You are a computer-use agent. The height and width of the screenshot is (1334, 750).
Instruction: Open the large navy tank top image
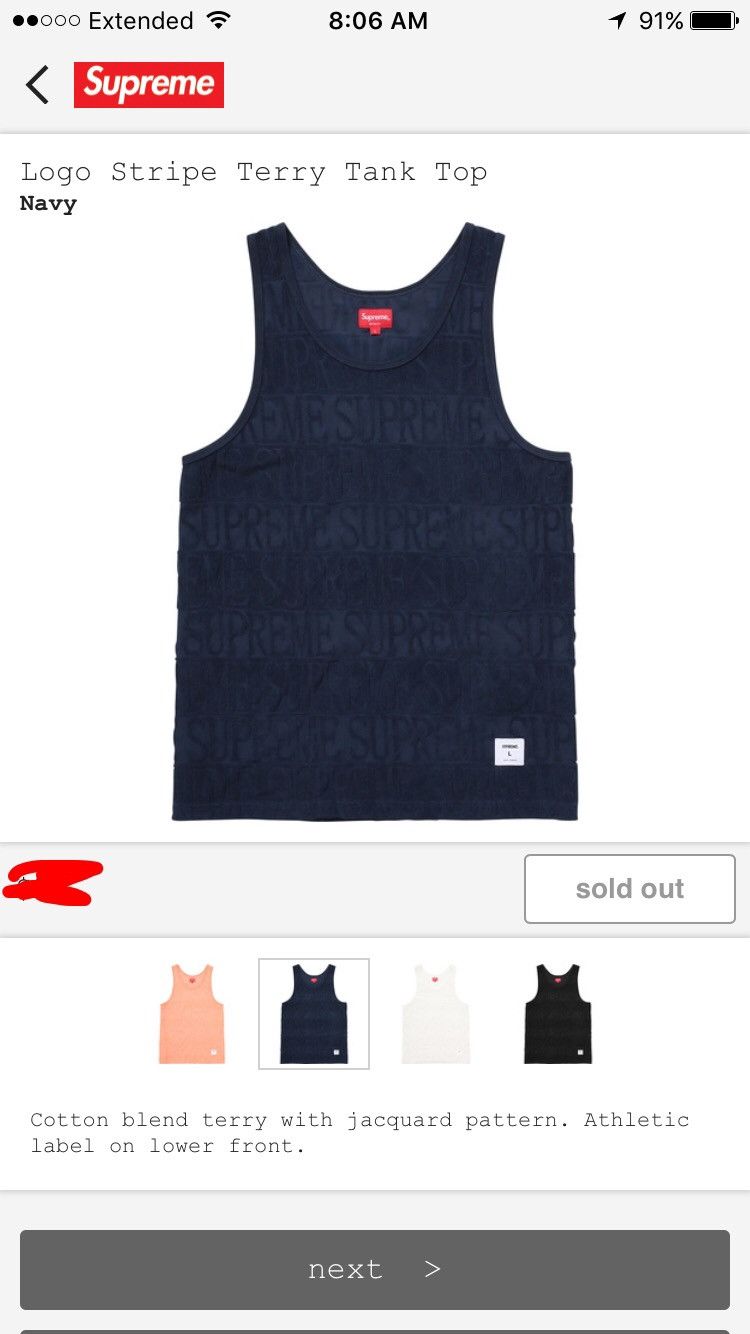pyautogui.click(x=375, y=521)
